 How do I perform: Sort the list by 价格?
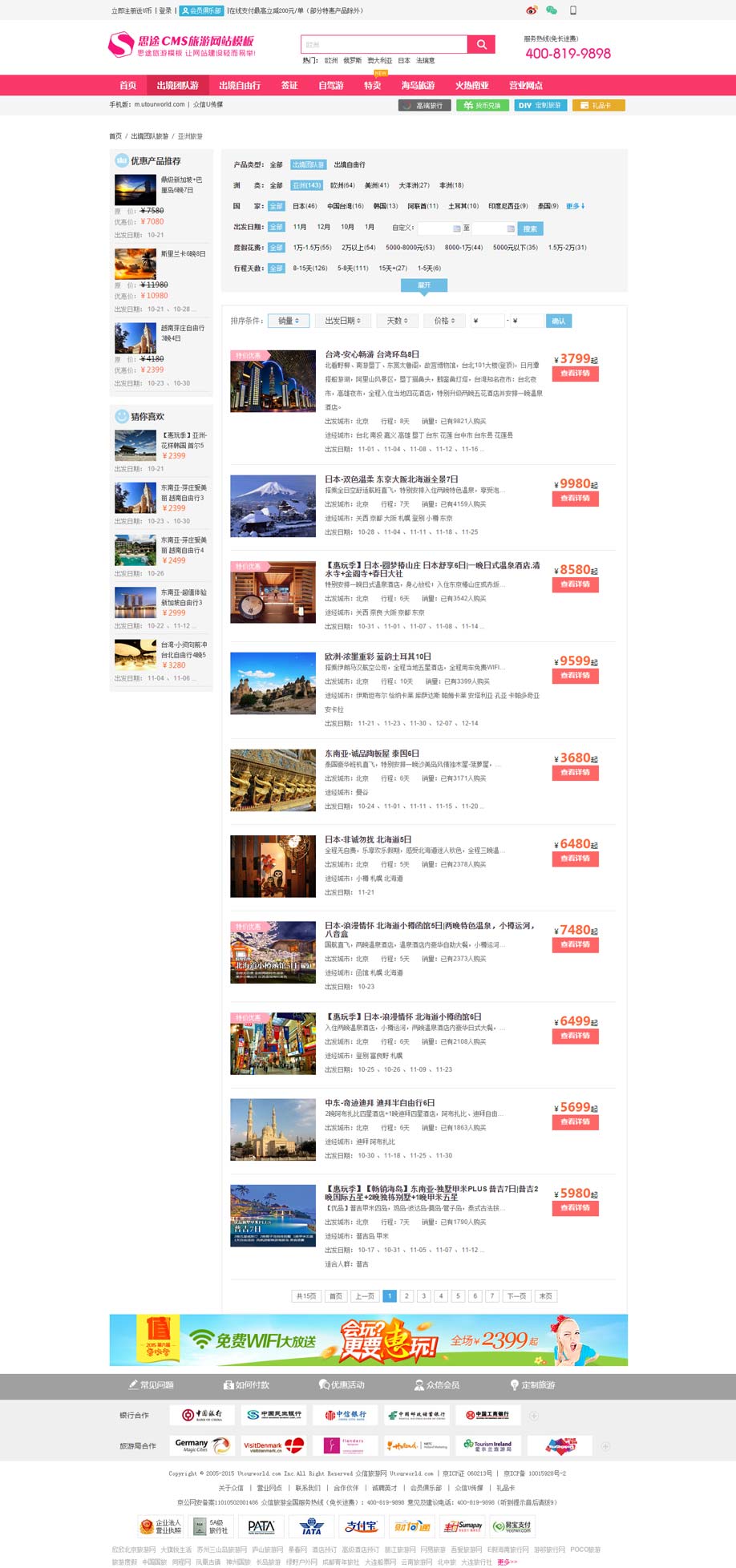point(444,321)
